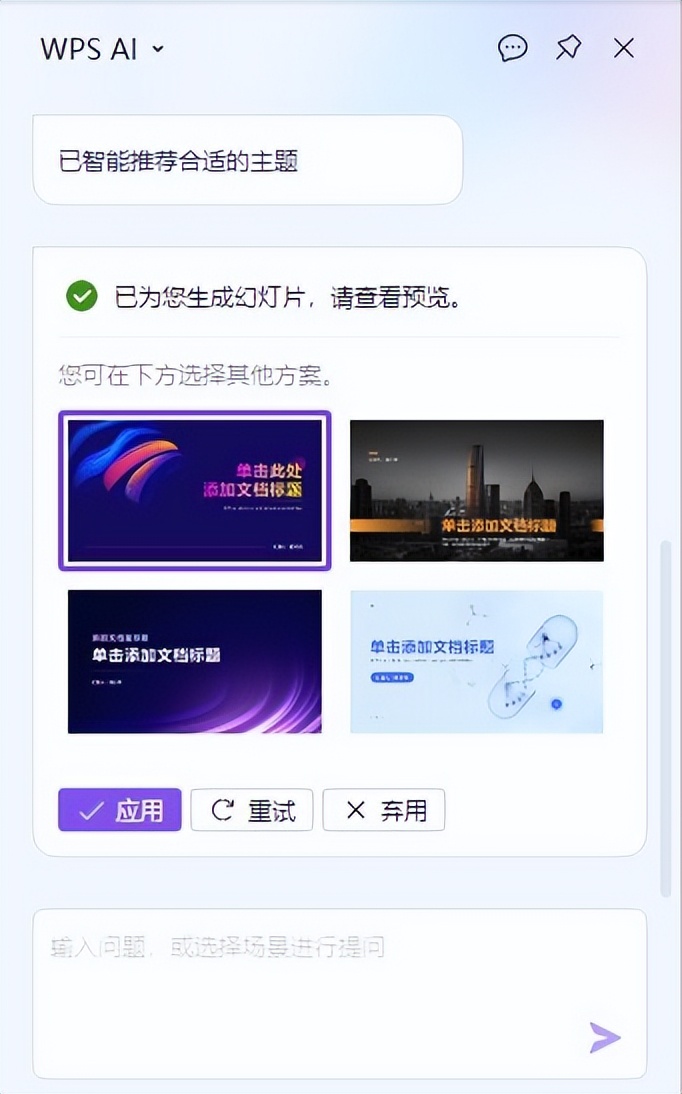The width and height of the screenshot is (682, 1094).
Task: Send the message with arrow icon
Action: pos(605,1037)
